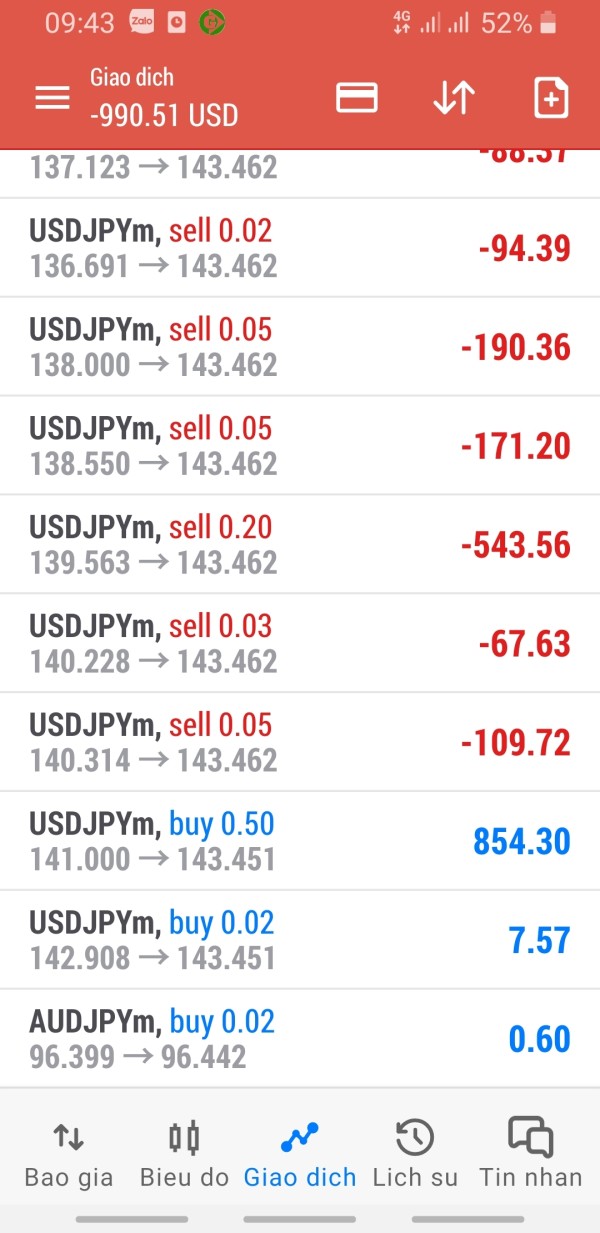Open USDJPYm sell 0.02 position at 136.691
Screen dimensions: 600x1233
pos(300,248)
